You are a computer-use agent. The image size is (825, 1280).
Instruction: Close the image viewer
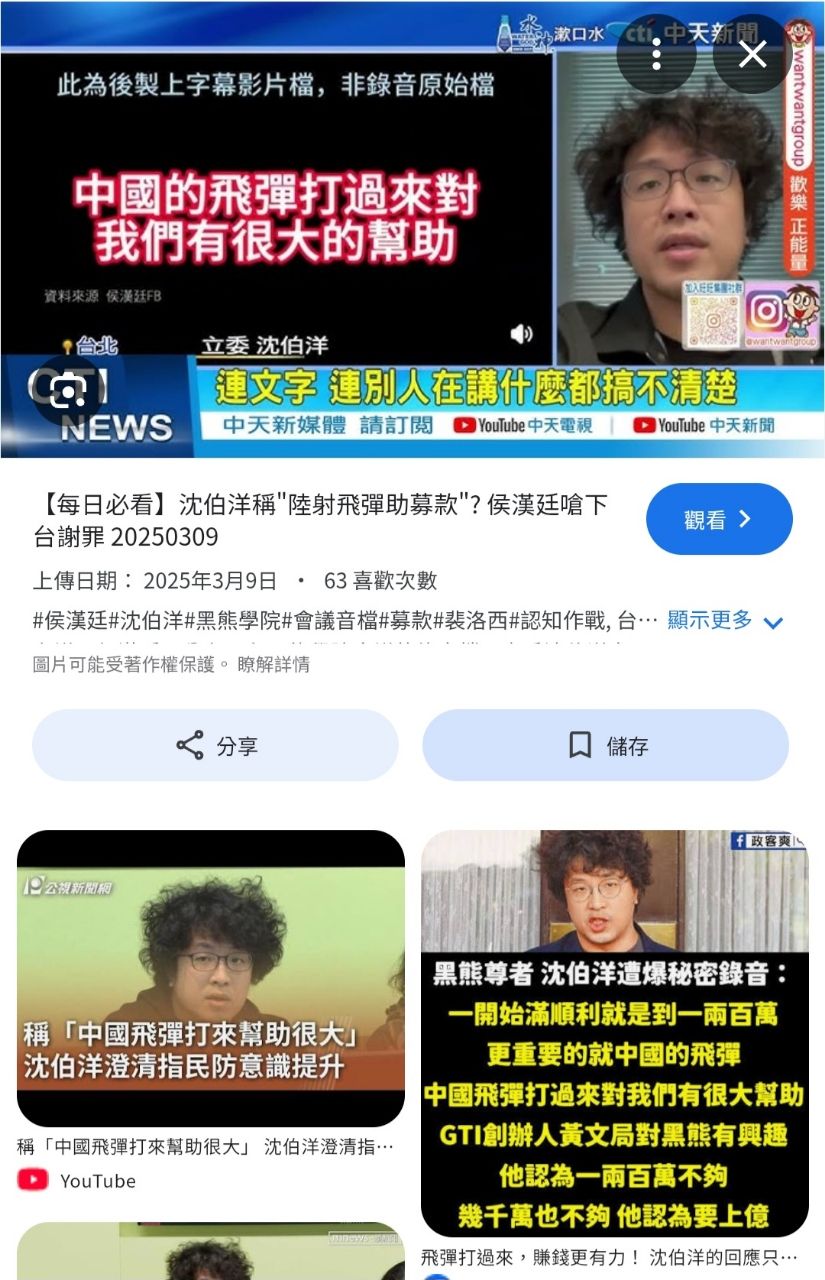pos(752,54)
